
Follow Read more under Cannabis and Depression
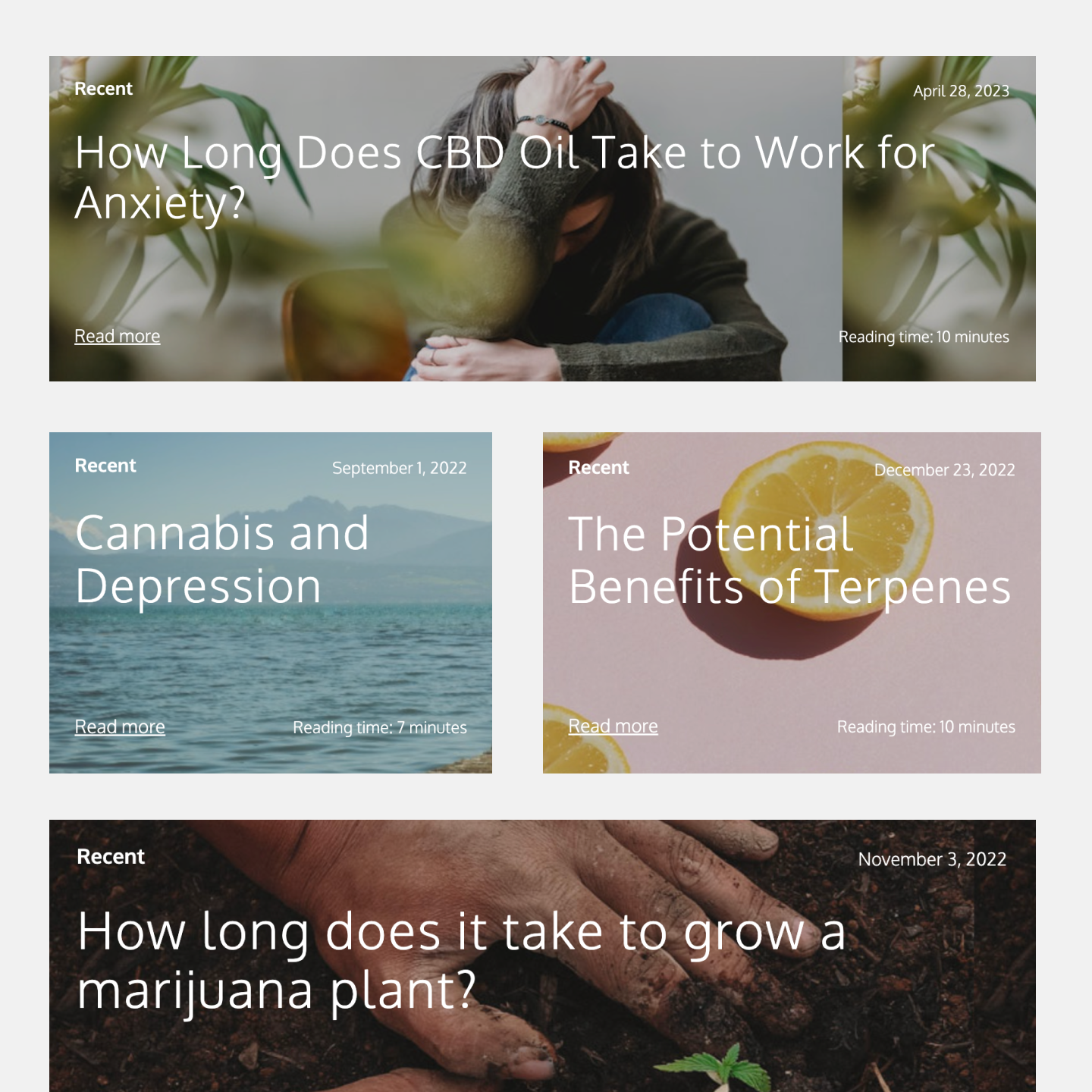[x=120, y=727]
